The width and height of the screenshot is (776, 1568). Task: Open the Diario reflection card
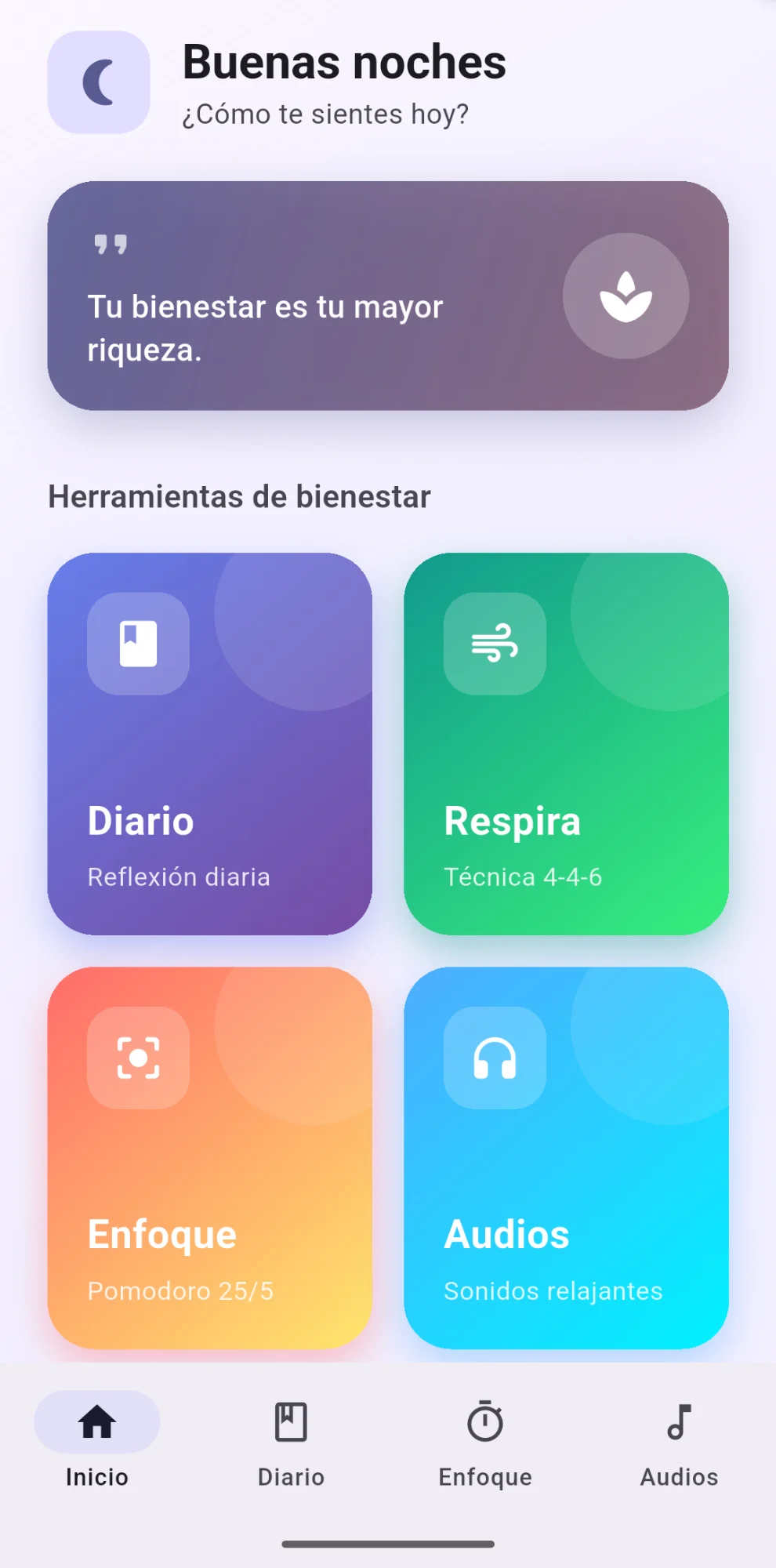[x=210, y=745]
